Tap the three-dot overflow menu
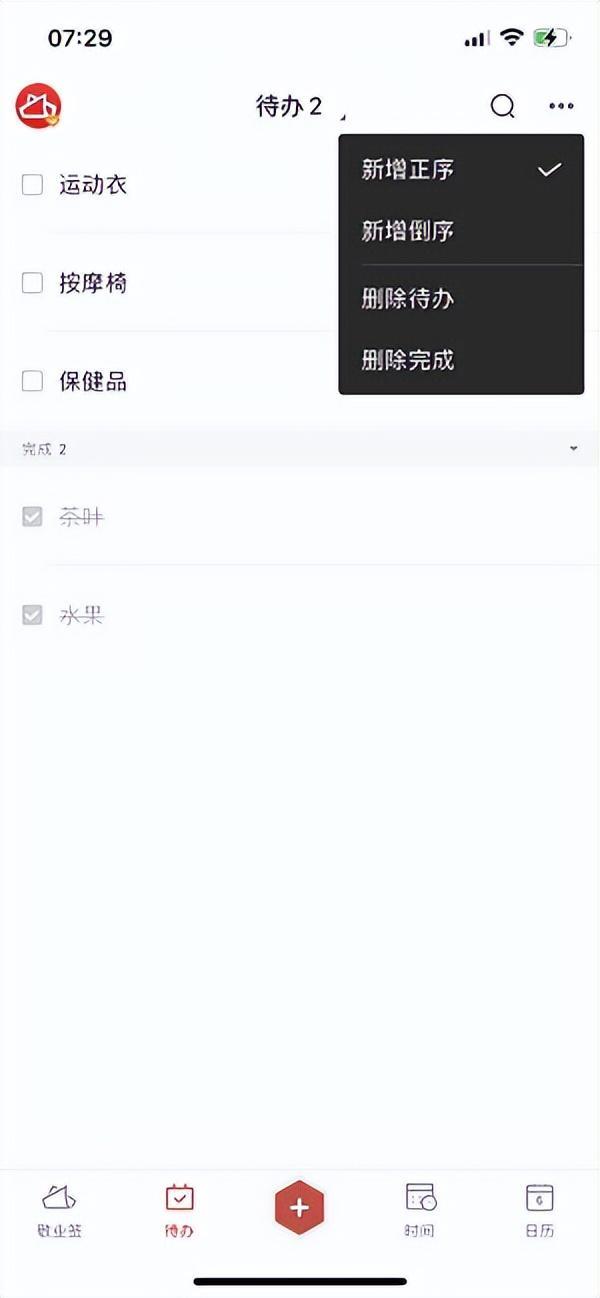Screen dimensions: 600x1298 [x=561, y=106]
